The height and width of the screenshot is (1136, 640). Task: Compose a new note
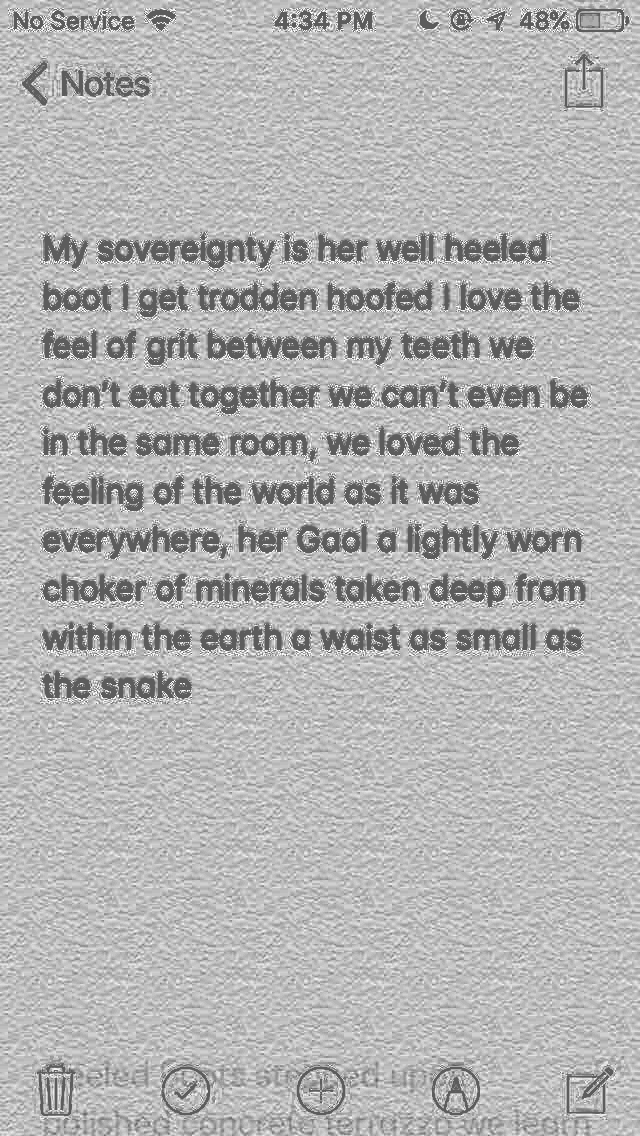coord(589,1089)
